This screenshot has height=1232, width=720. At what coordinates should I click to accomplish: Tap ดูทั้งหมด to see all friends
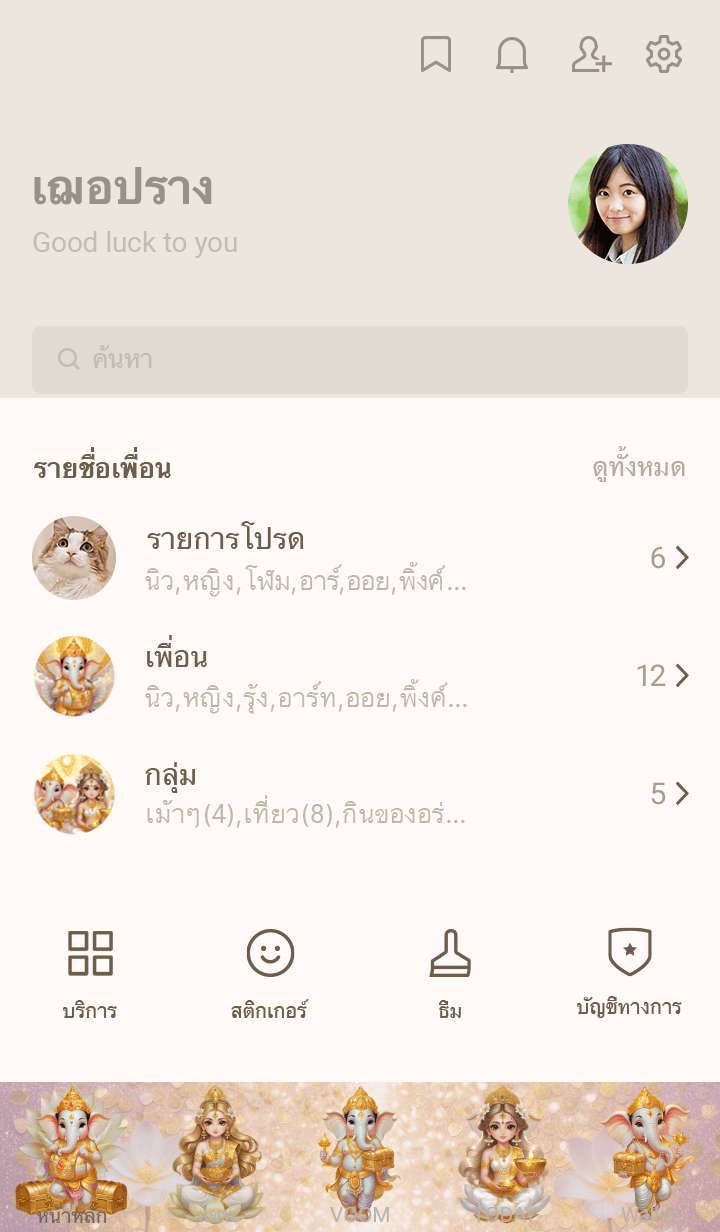coord(638,468)
